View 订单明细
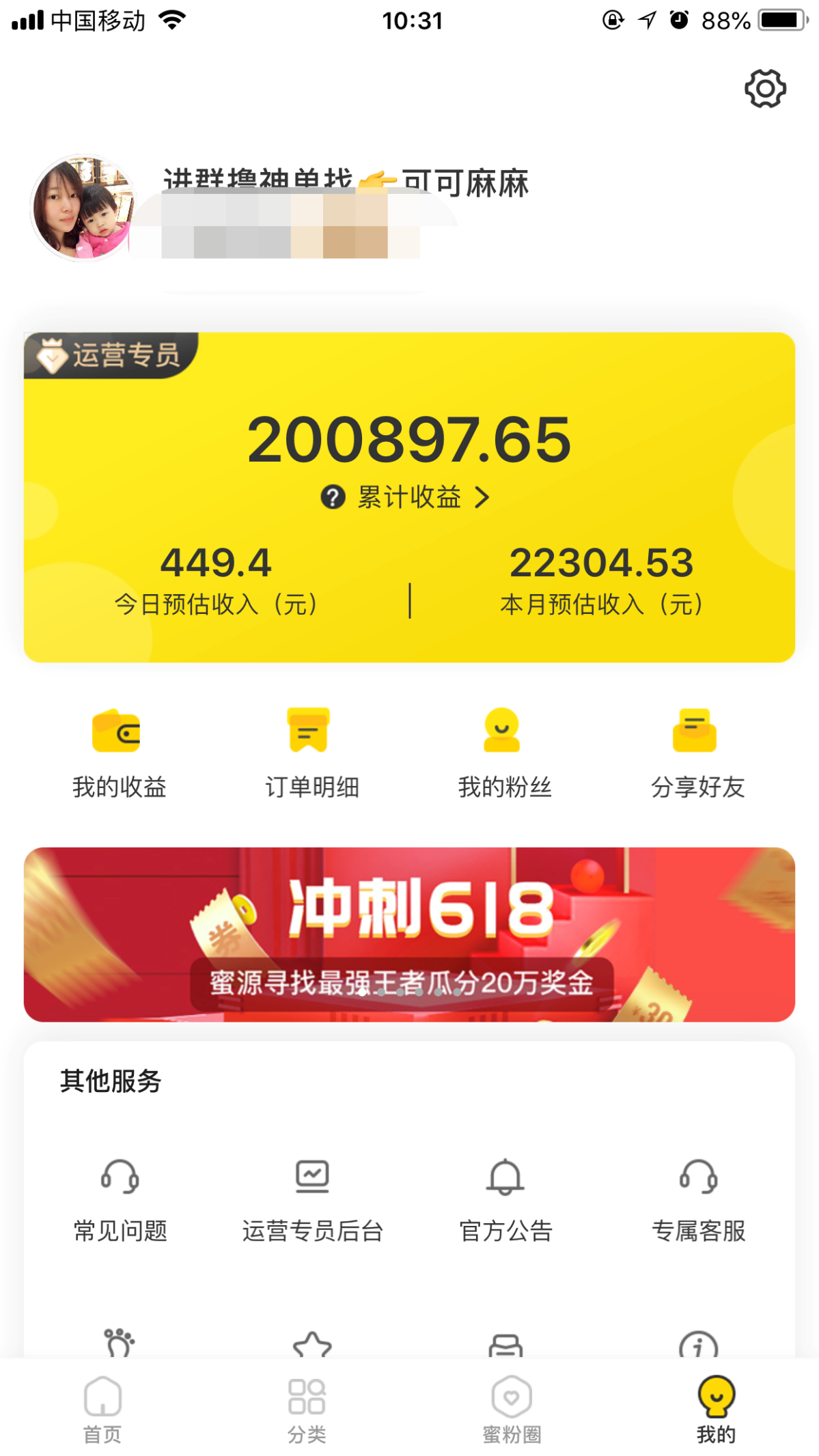The image size is (819, 1456). pyautogui.click(x=311, y=753)
